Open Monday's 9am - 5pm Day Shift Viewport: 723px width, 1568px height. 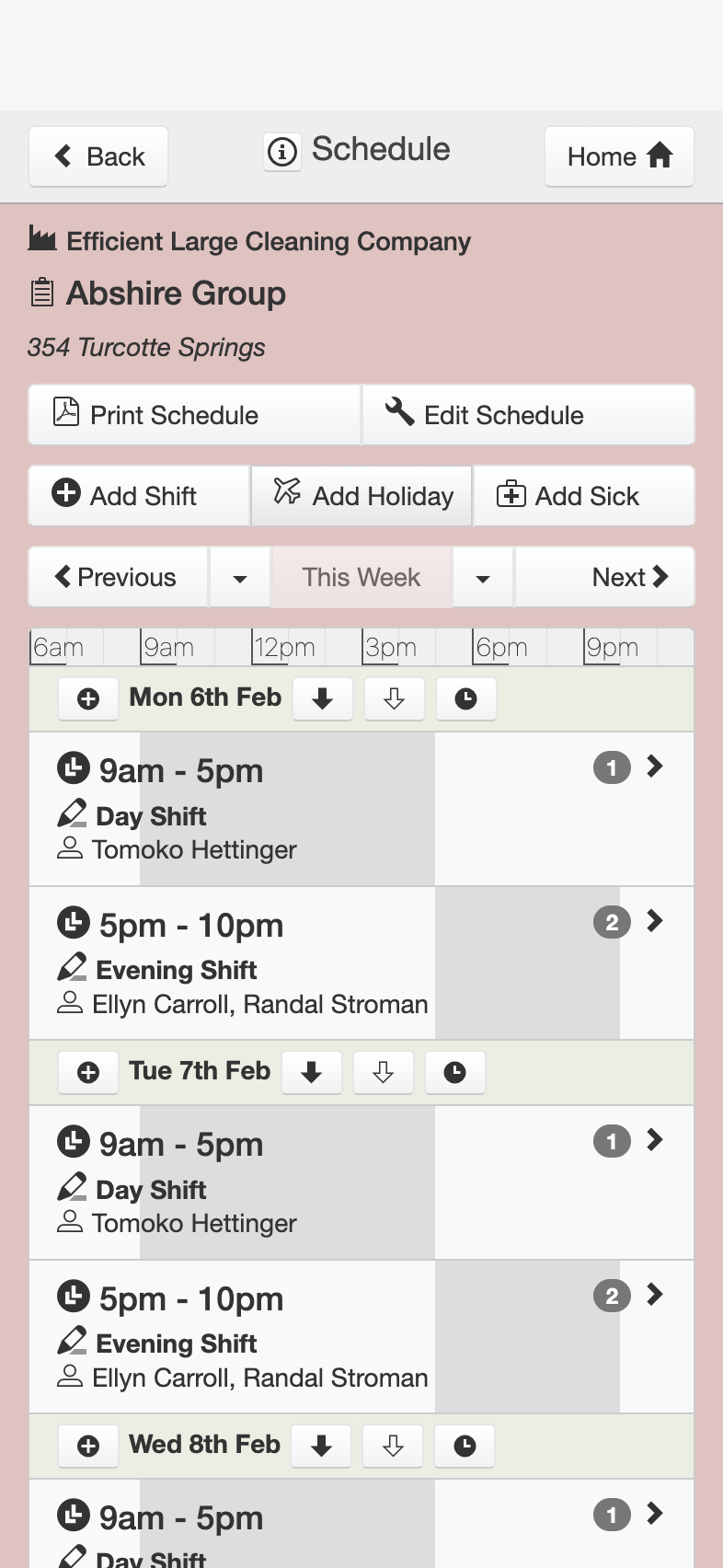pyautogui.click(x=361, y=810)
